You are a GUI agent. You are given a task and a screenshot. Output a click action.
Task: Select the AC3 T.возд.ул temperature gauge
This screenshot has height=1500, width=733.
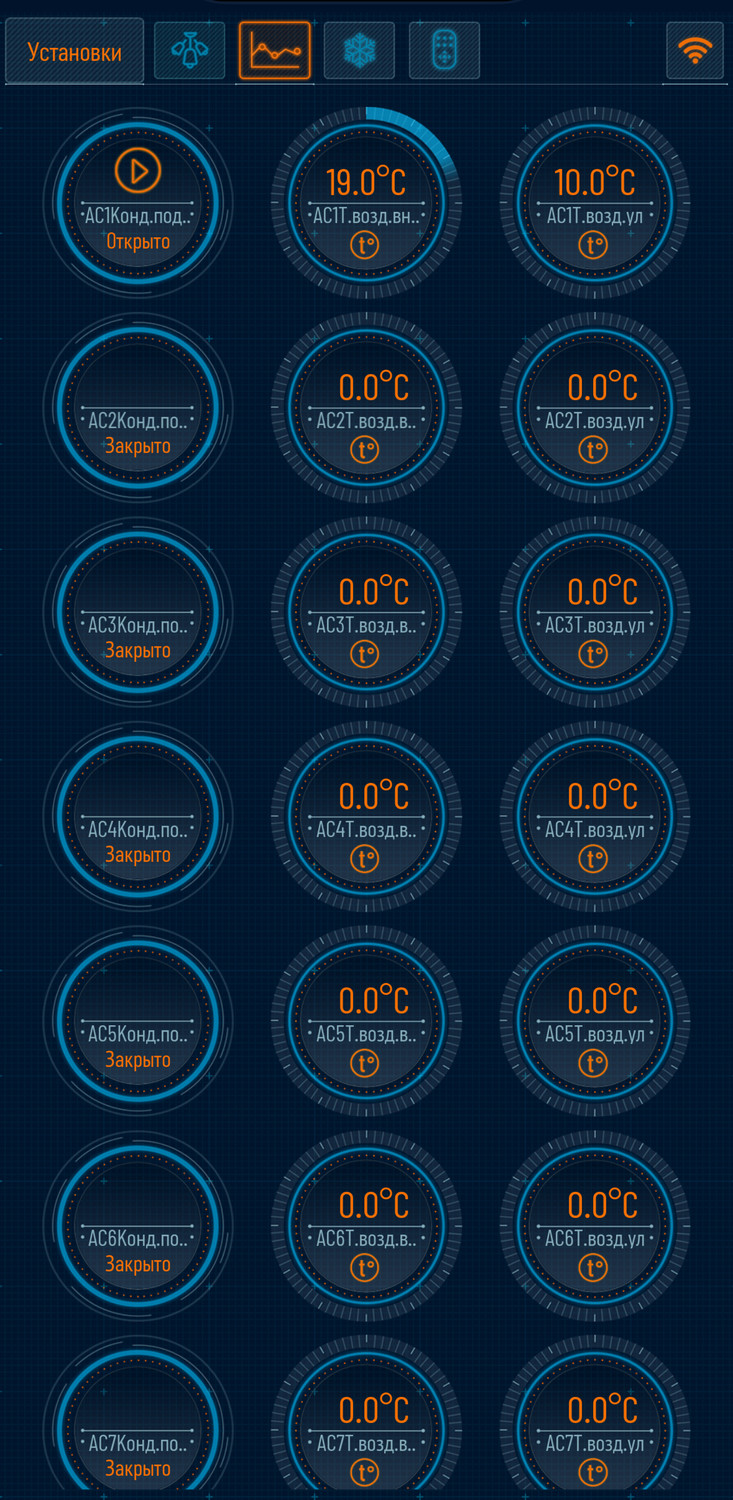(595, 612)
